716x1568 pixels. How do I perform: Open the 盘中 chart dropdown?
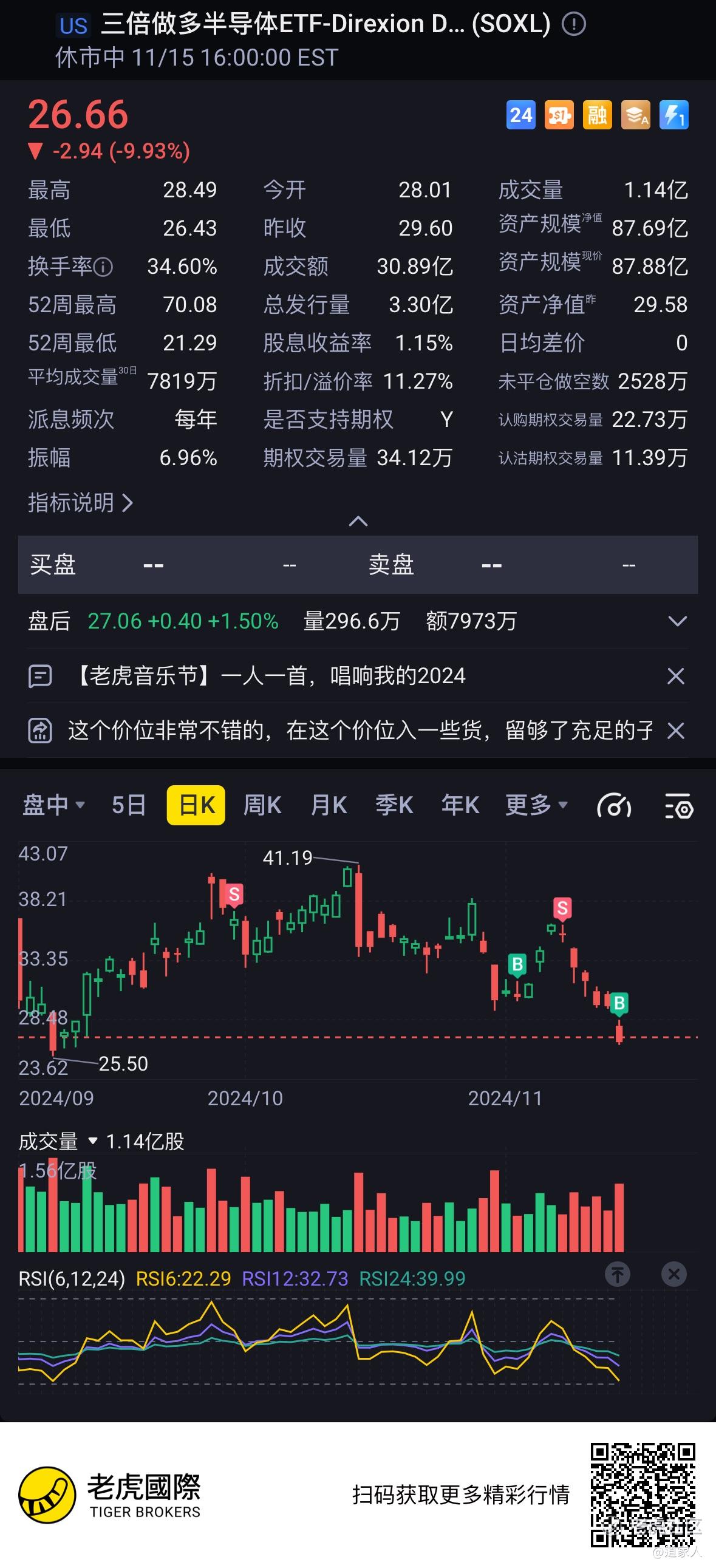tap(53, 805)
